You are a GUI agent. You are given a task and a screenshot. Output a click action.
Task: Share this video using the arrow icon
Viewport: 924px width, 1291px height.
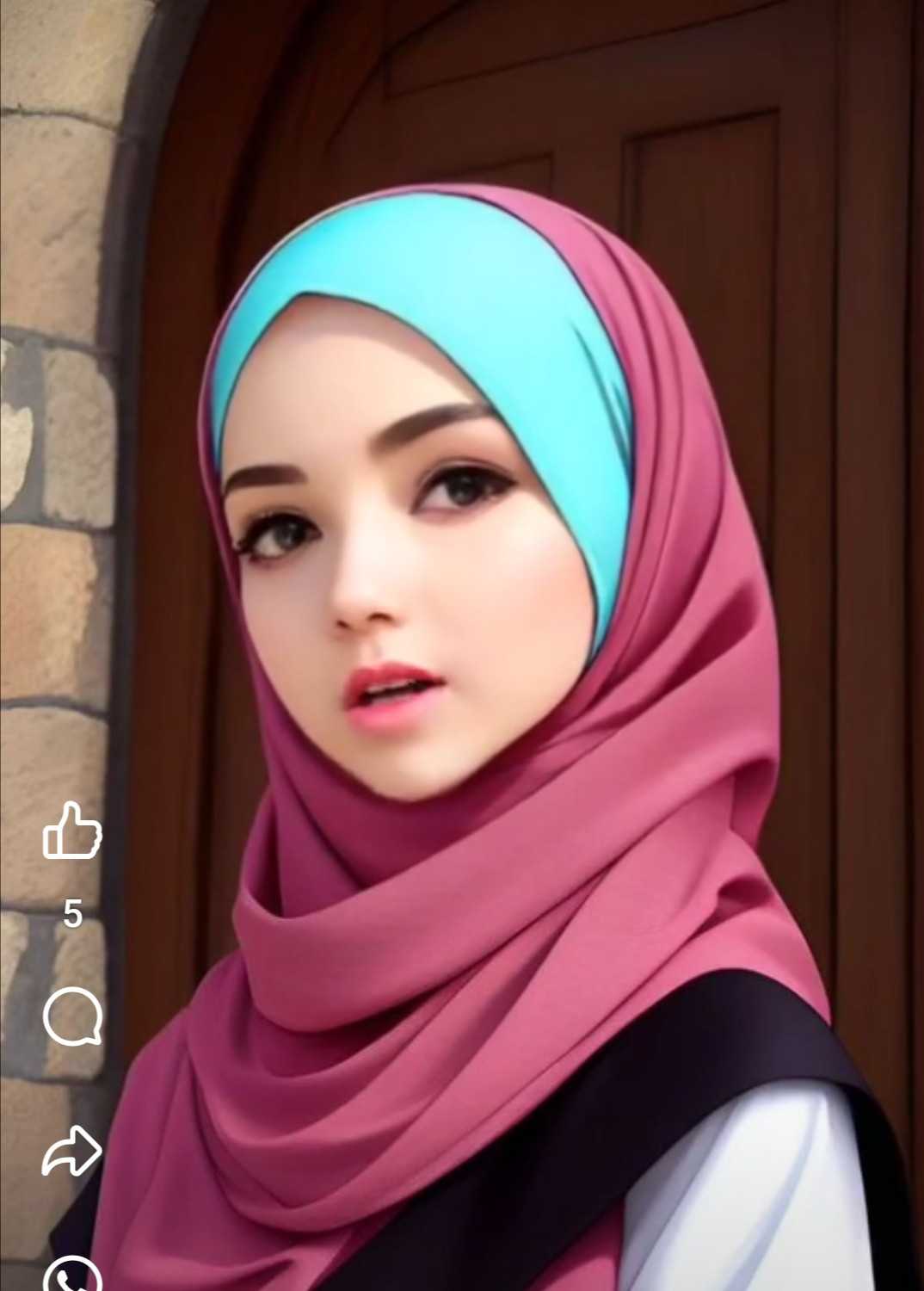[72, 1150]
